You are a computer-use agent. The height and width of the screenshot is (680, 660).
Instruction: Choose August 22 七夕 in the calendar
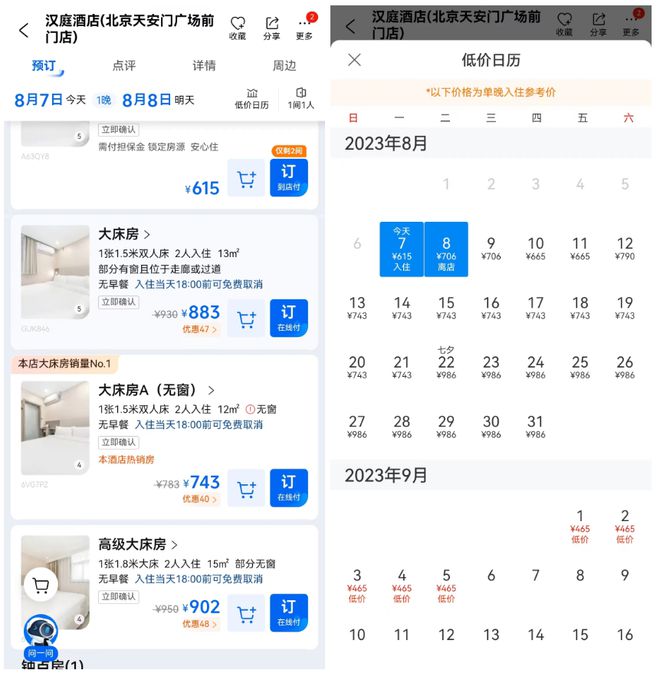(446, 364)
